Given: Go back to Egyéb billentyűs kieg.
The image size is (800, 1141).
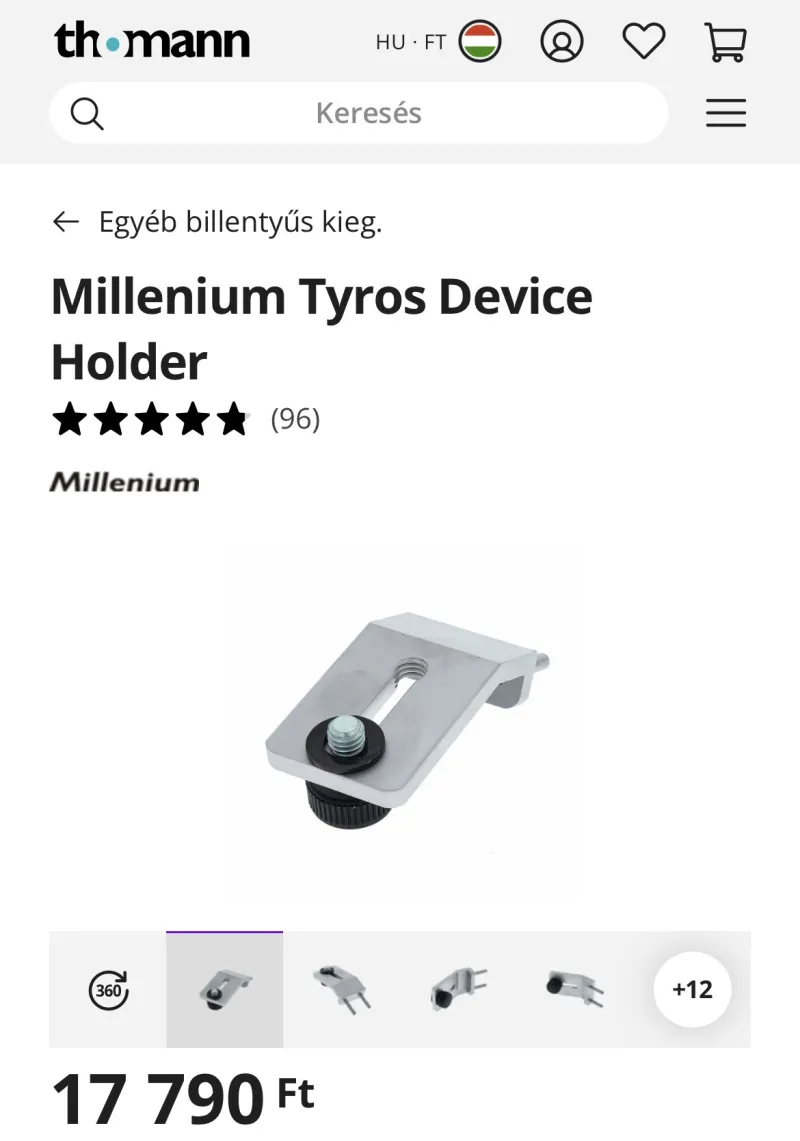Looking at the screenshot, I should coord(217,222).
